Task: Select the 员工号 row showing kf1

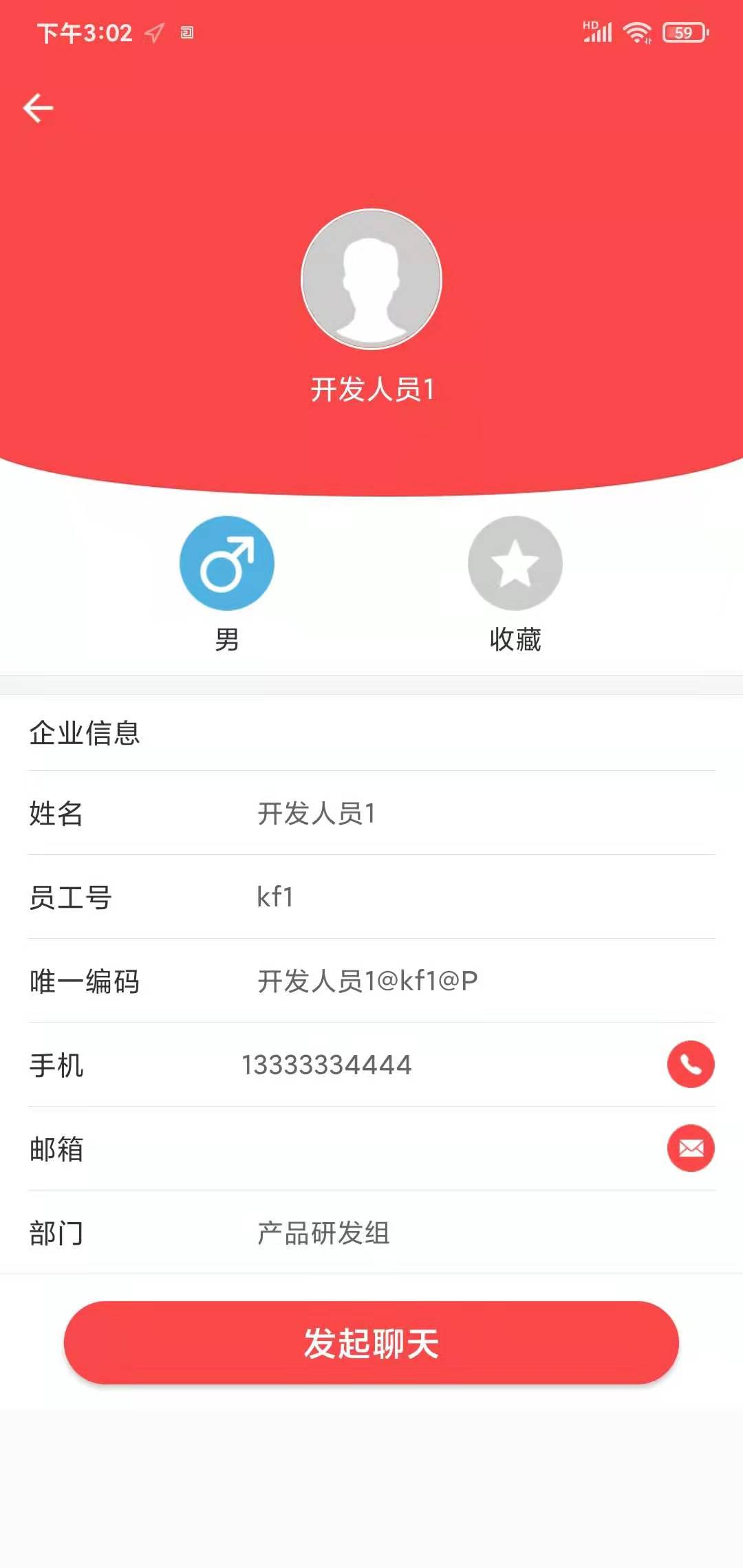Action: pyautogui.click(x=371, y=895)
